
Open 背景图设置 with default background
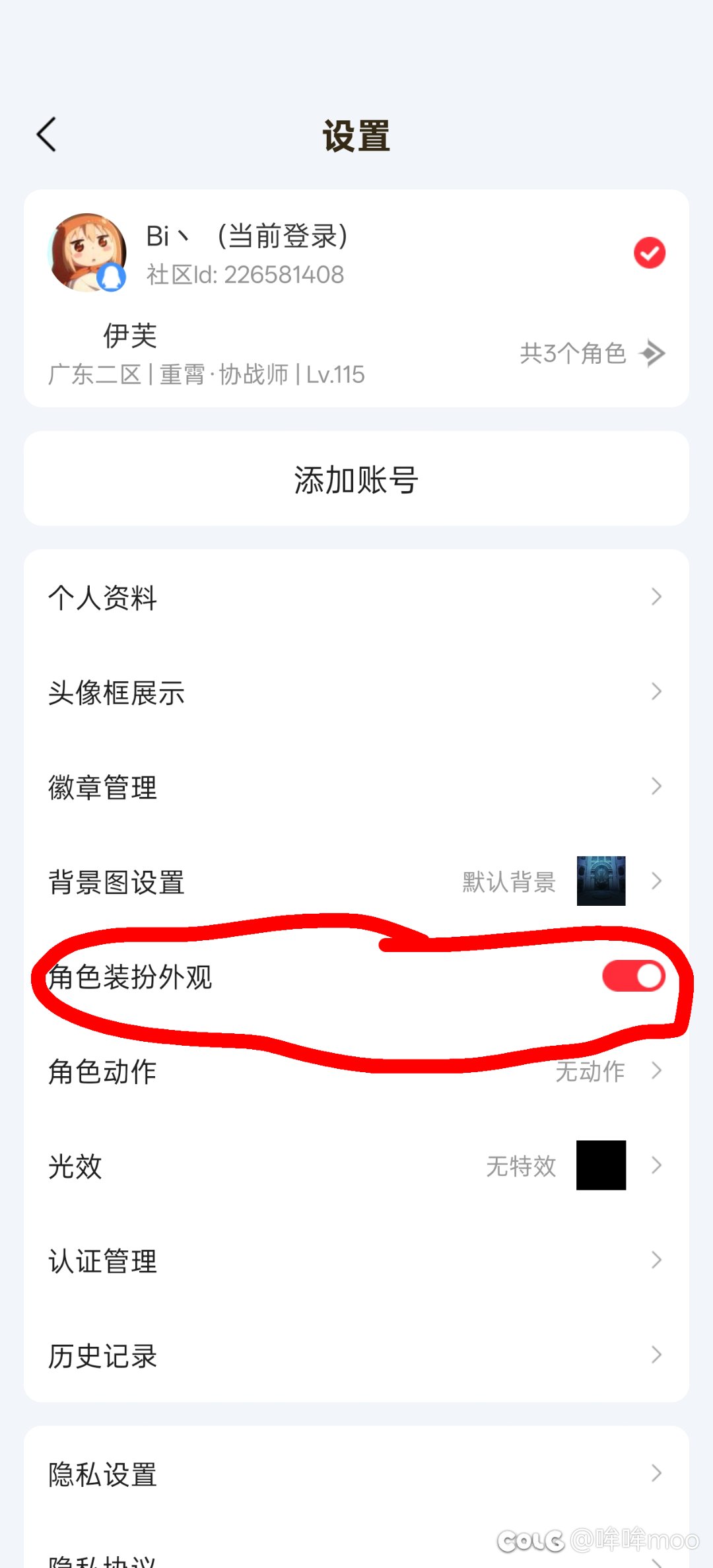[x=356, y=881]
